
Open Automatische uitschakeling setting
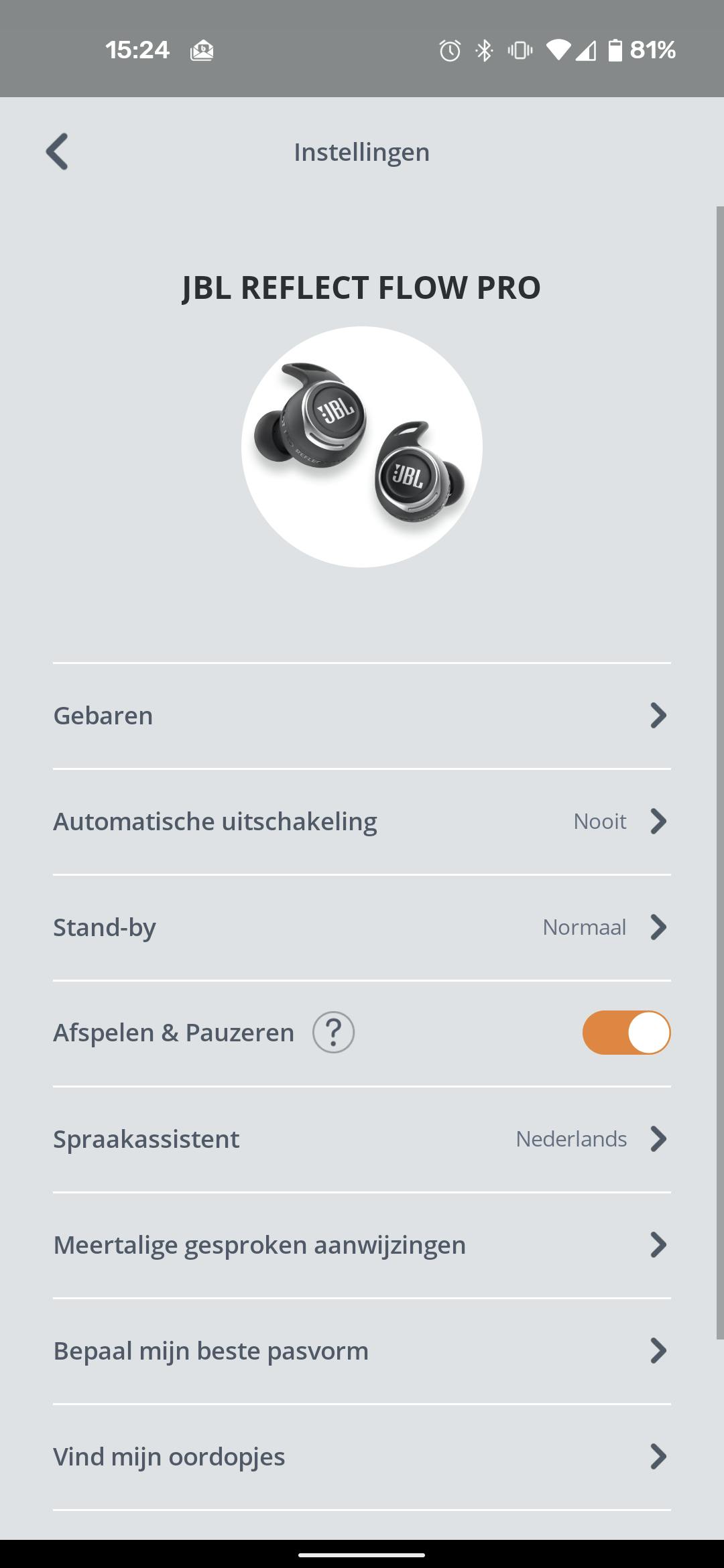tap(362, 822)
